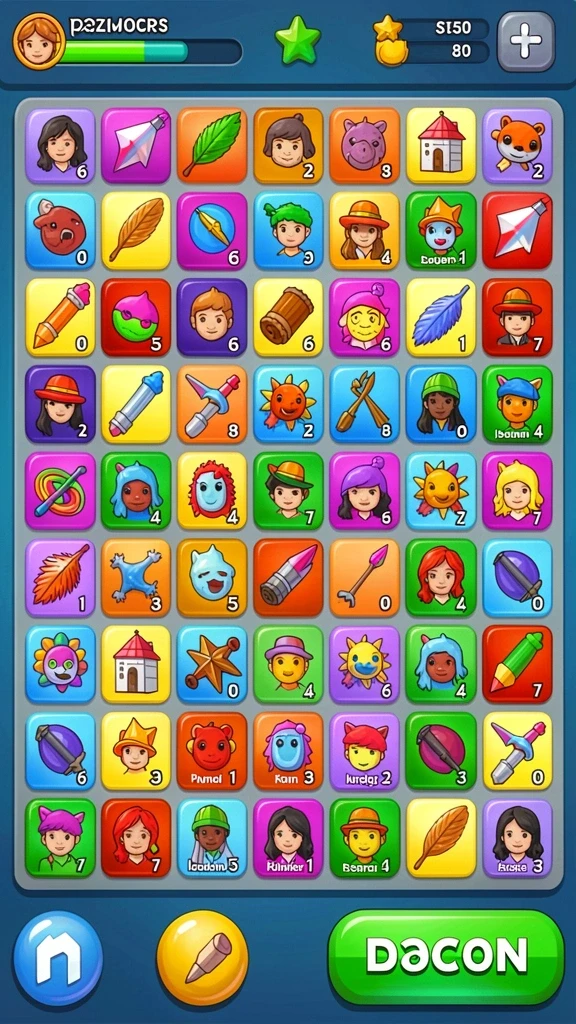Select the yellow pencil tool button
The image size is (576, 1024).
pos(202,958)
